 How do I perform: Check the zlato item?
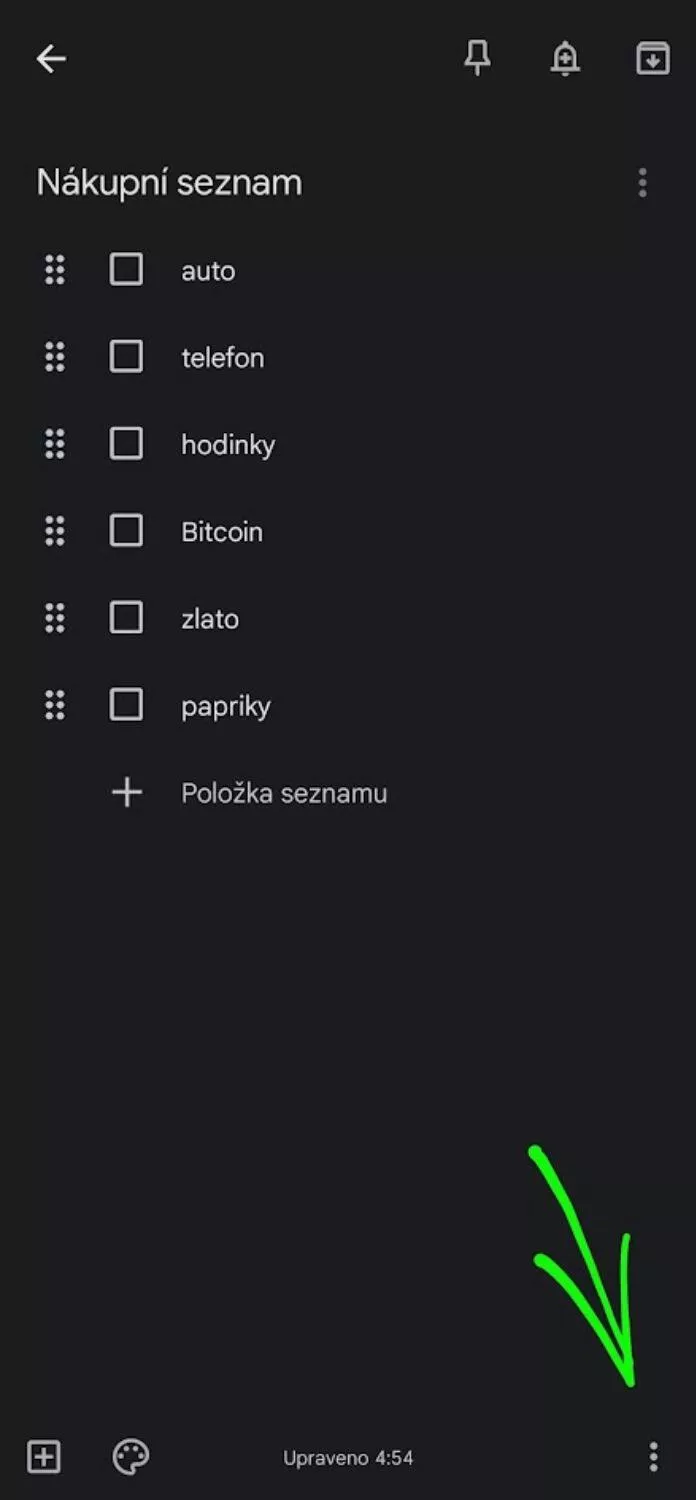point(126,618)
